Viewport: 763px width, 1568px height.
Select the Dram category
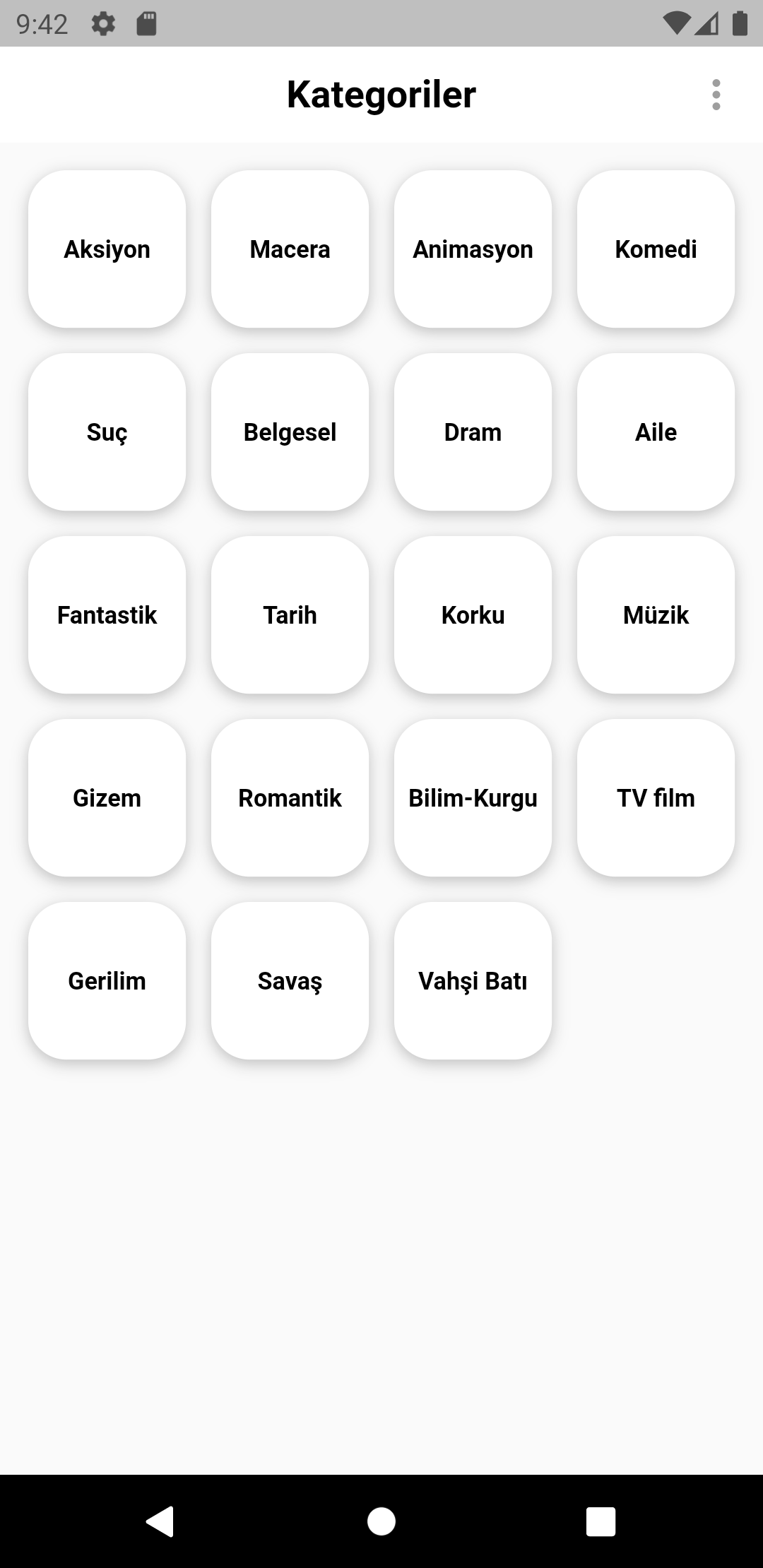pyautogui.click(x=472, y=432)
